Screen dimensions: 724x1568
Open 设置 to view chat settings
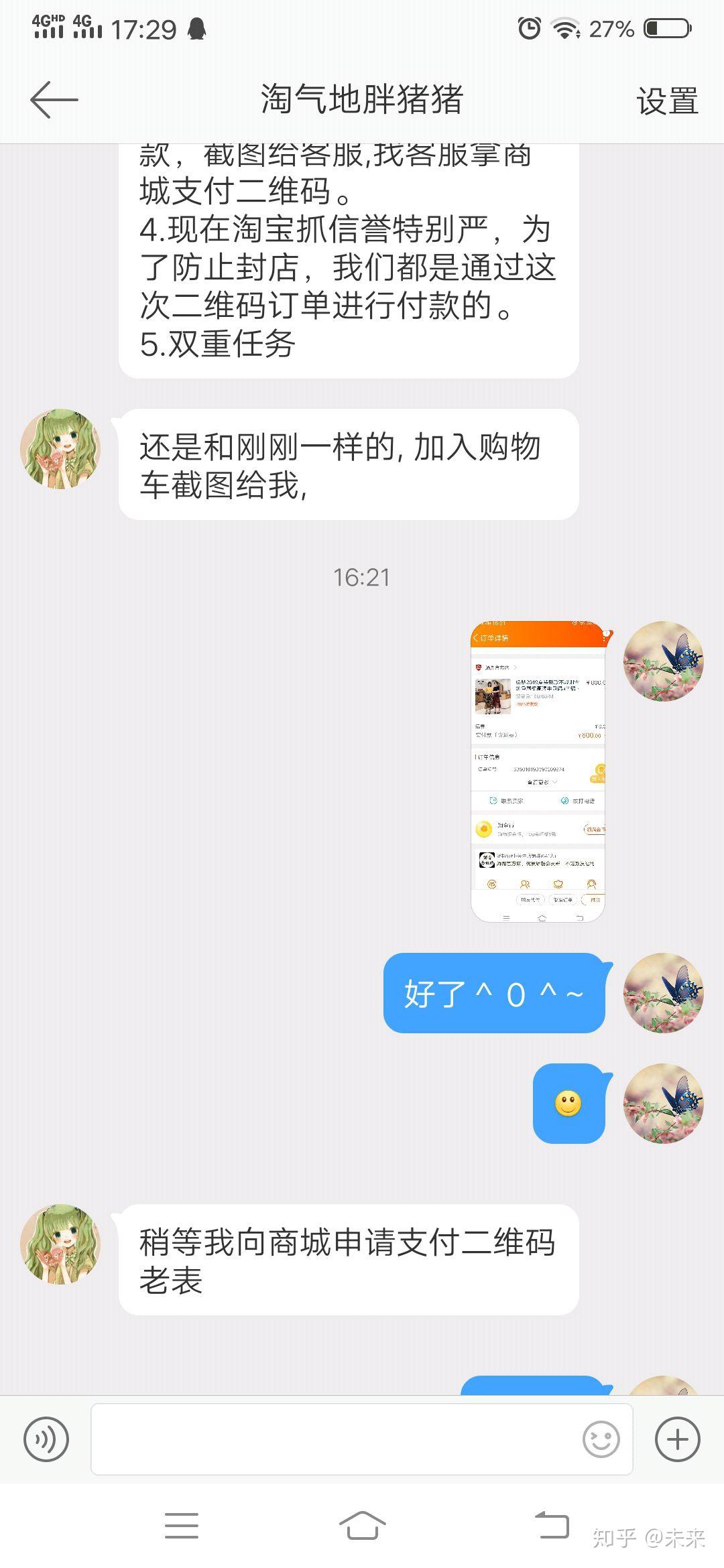click(x=667, y=101)
